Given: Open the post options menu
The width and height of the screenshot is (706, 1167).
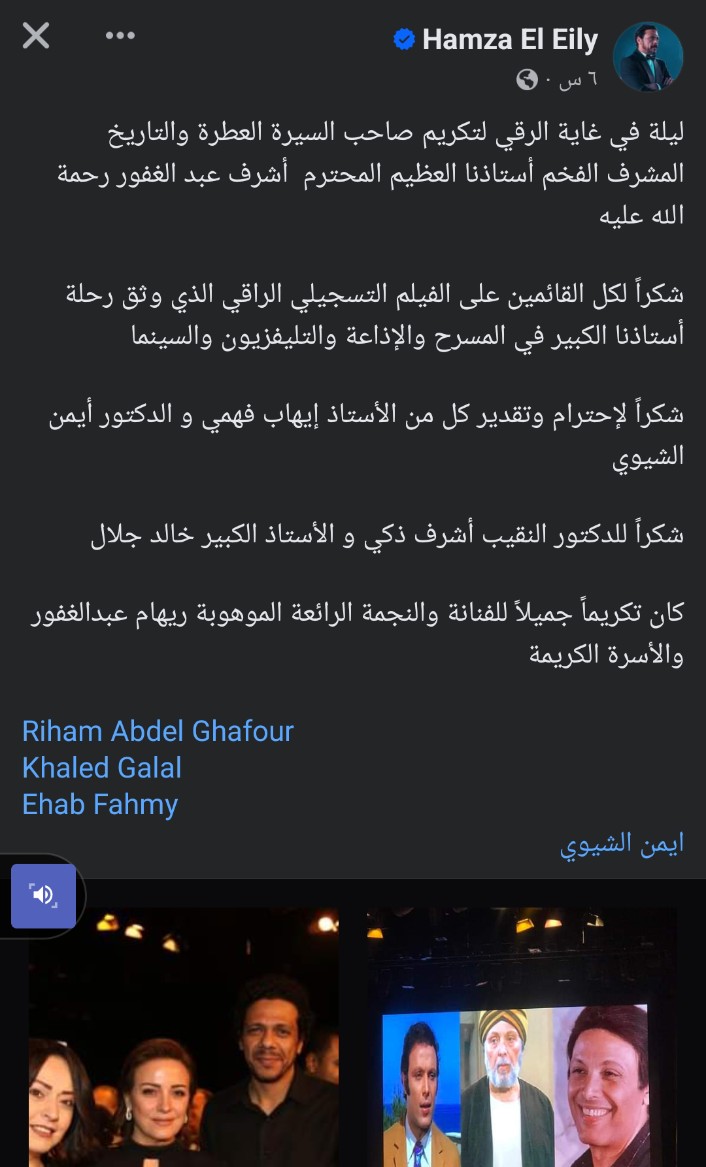Looking at the screenshot, I should tap(120, 37).
